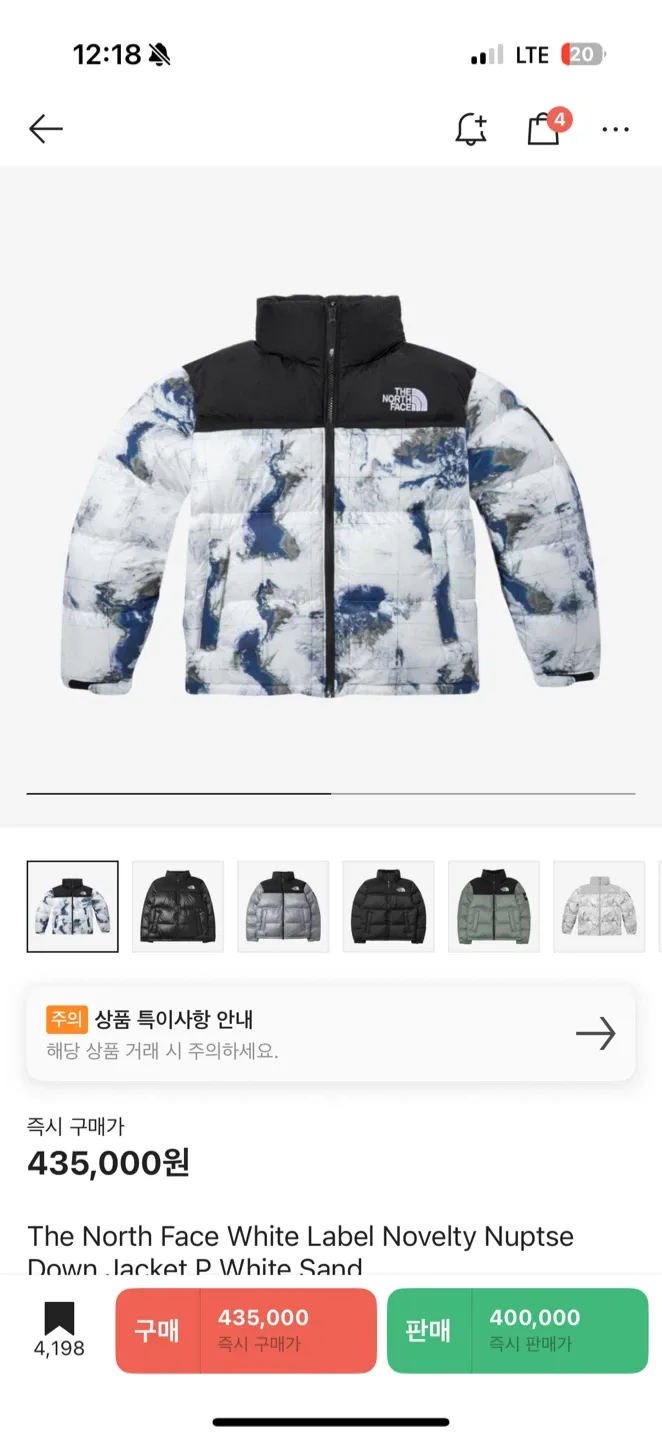Screen dimensions: 662x1440
Task: Open the shopping bag with 4 items
Action: tap(544, 129)
